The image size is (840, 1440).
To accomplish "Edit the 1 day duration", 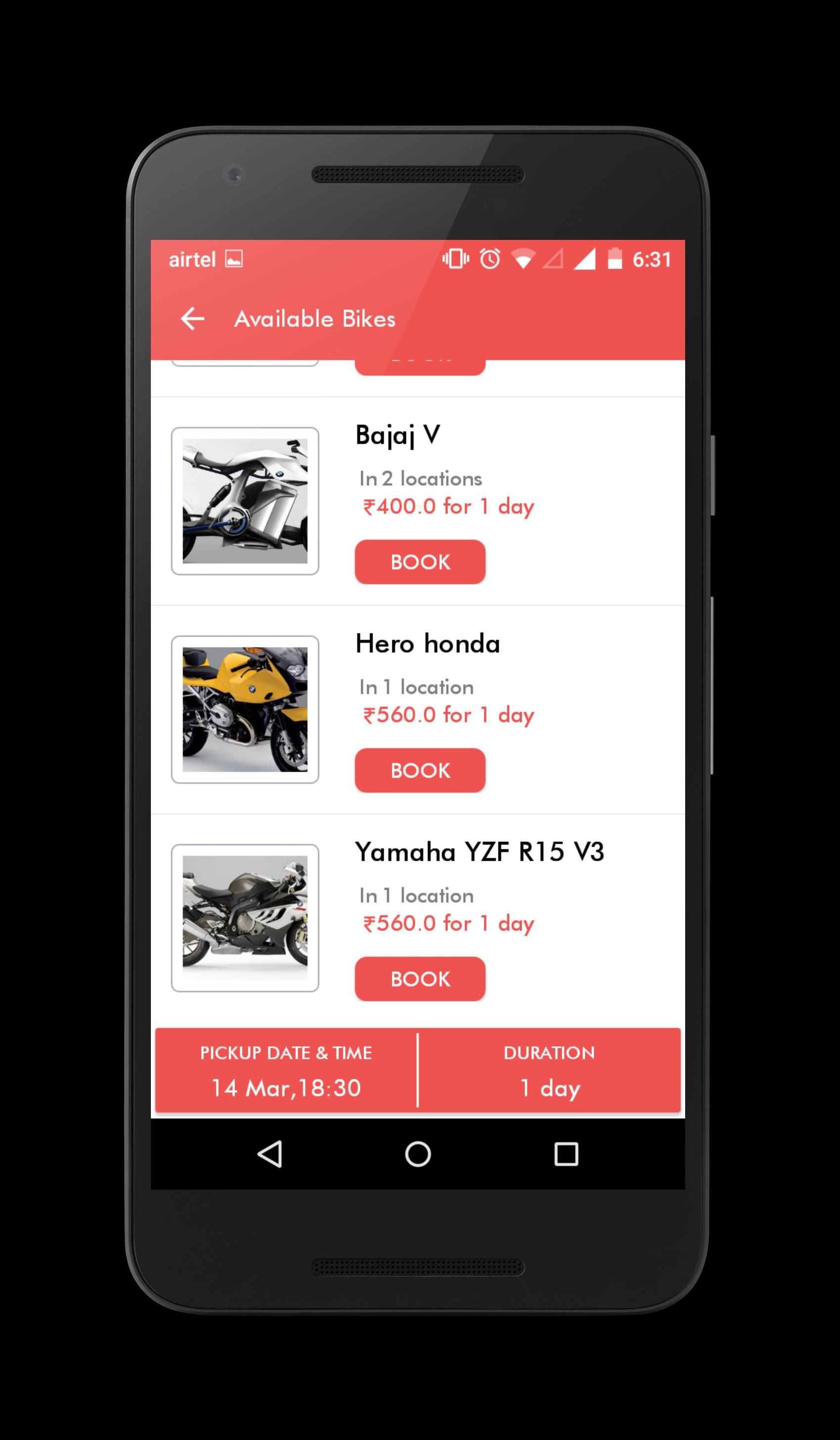I will 549,1070.
